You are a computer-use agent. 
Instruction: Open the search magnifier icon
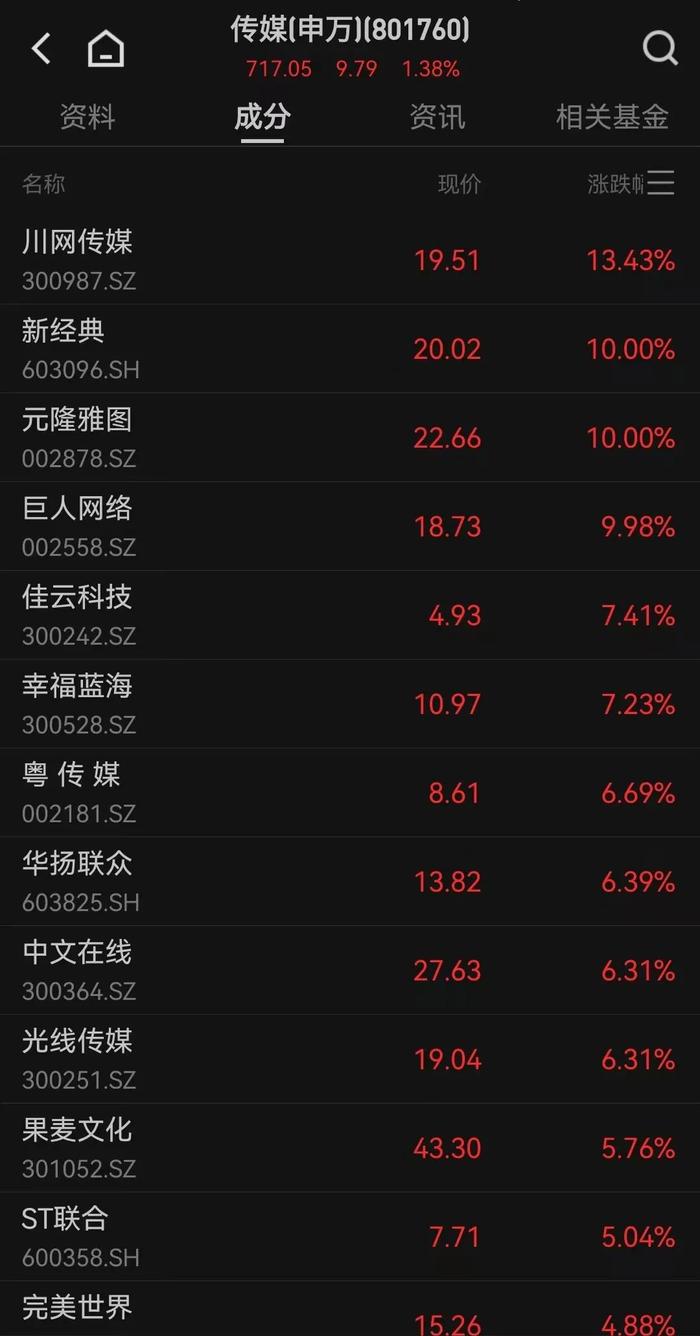pyautogui.click(x=659, y=47)
